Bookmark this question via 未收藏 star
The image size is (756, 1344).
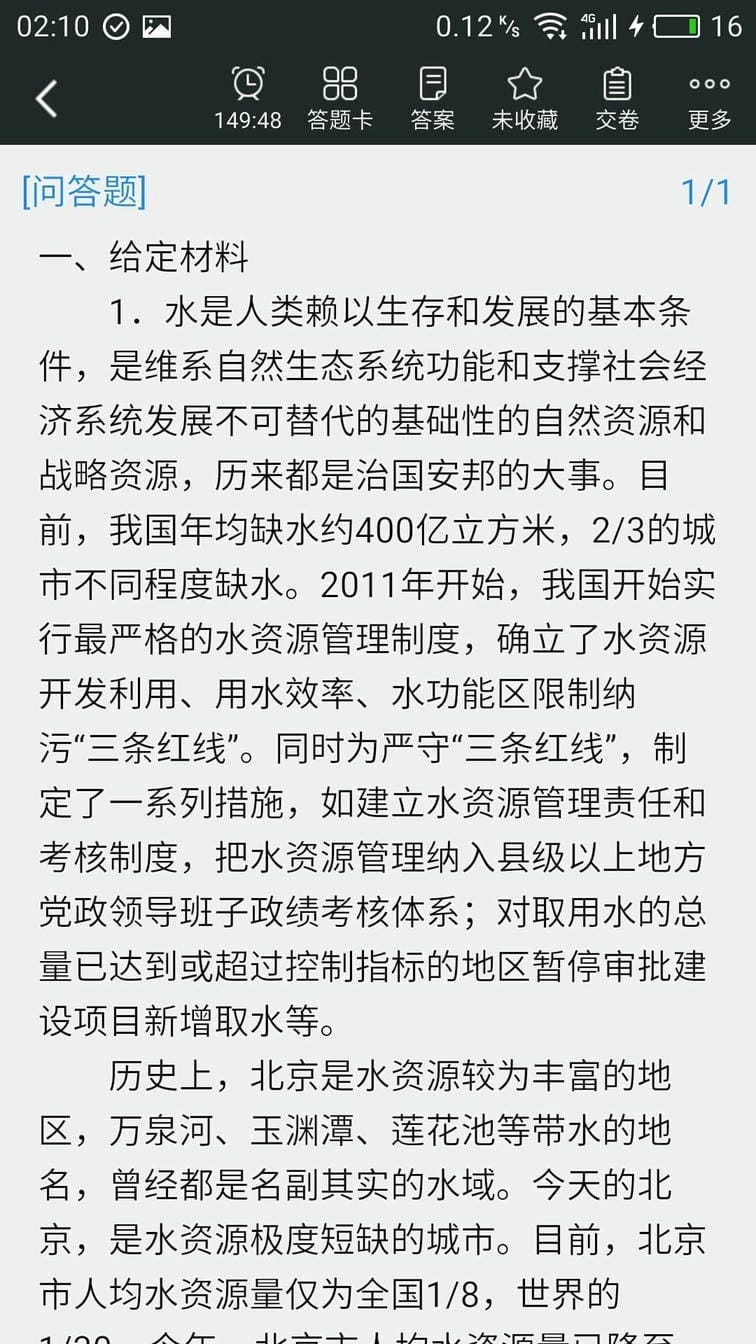pyautogui.click(x=524, y=98)
